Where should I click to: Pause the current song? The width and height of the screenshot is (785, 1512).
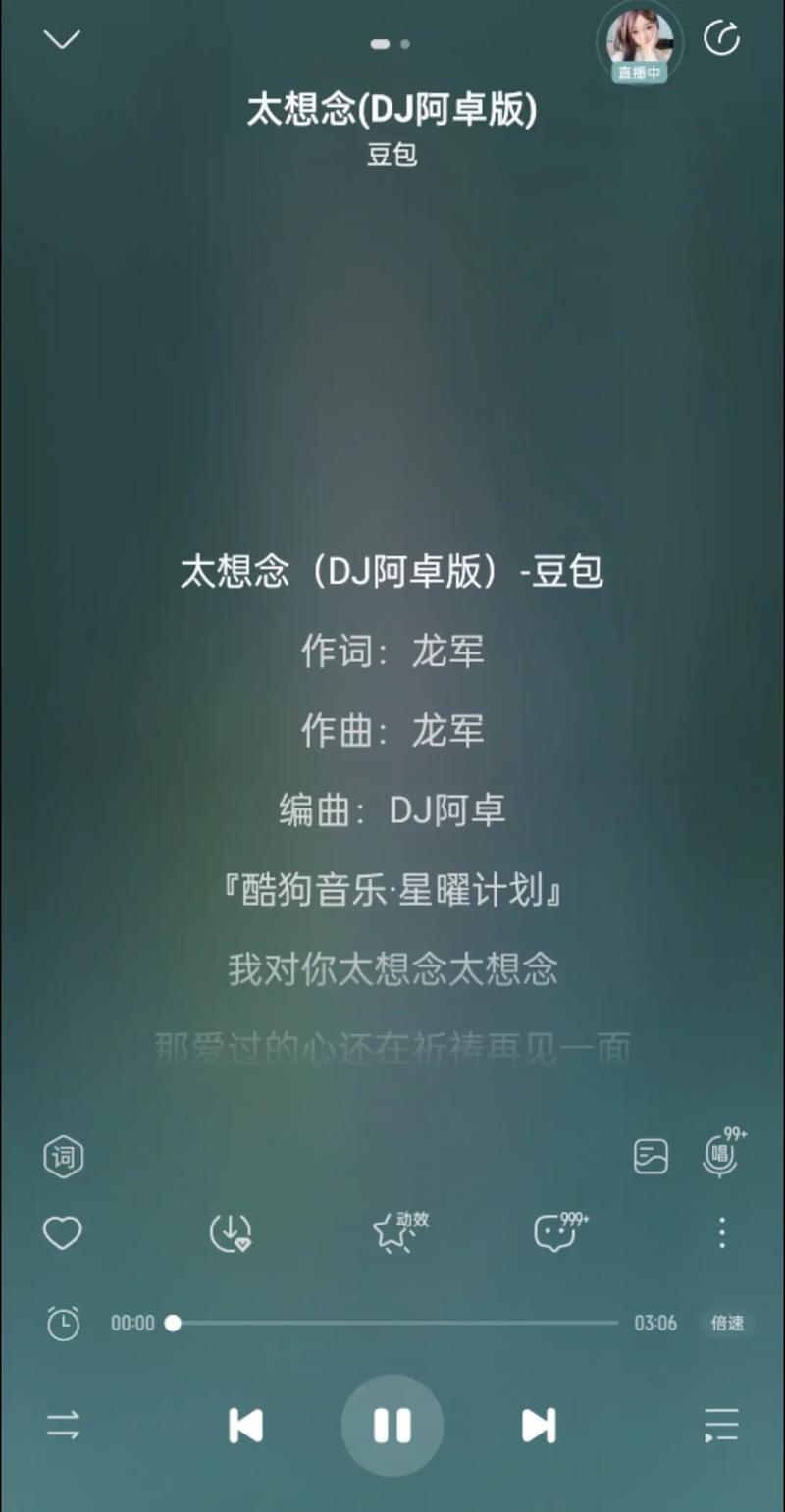pyautogui.click(x=392, y=1425)
